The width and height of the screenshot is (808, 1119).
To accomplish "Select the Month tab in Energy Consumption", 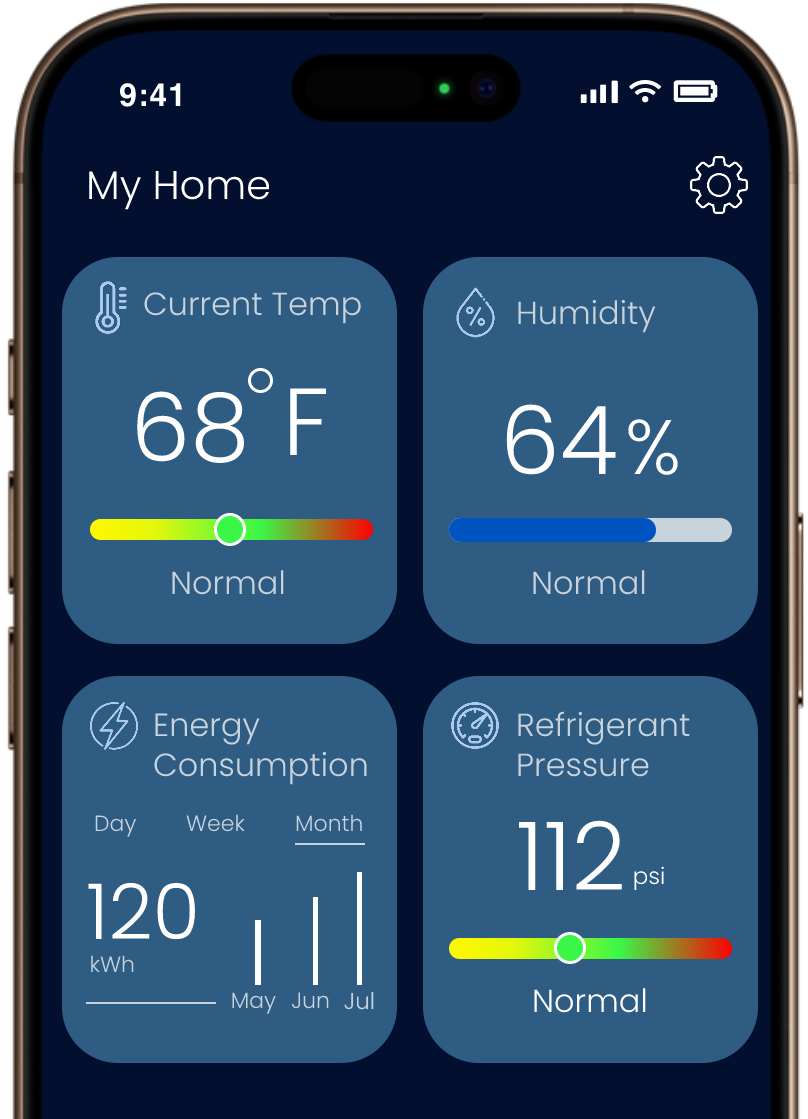I will click(x=329, y=824).
